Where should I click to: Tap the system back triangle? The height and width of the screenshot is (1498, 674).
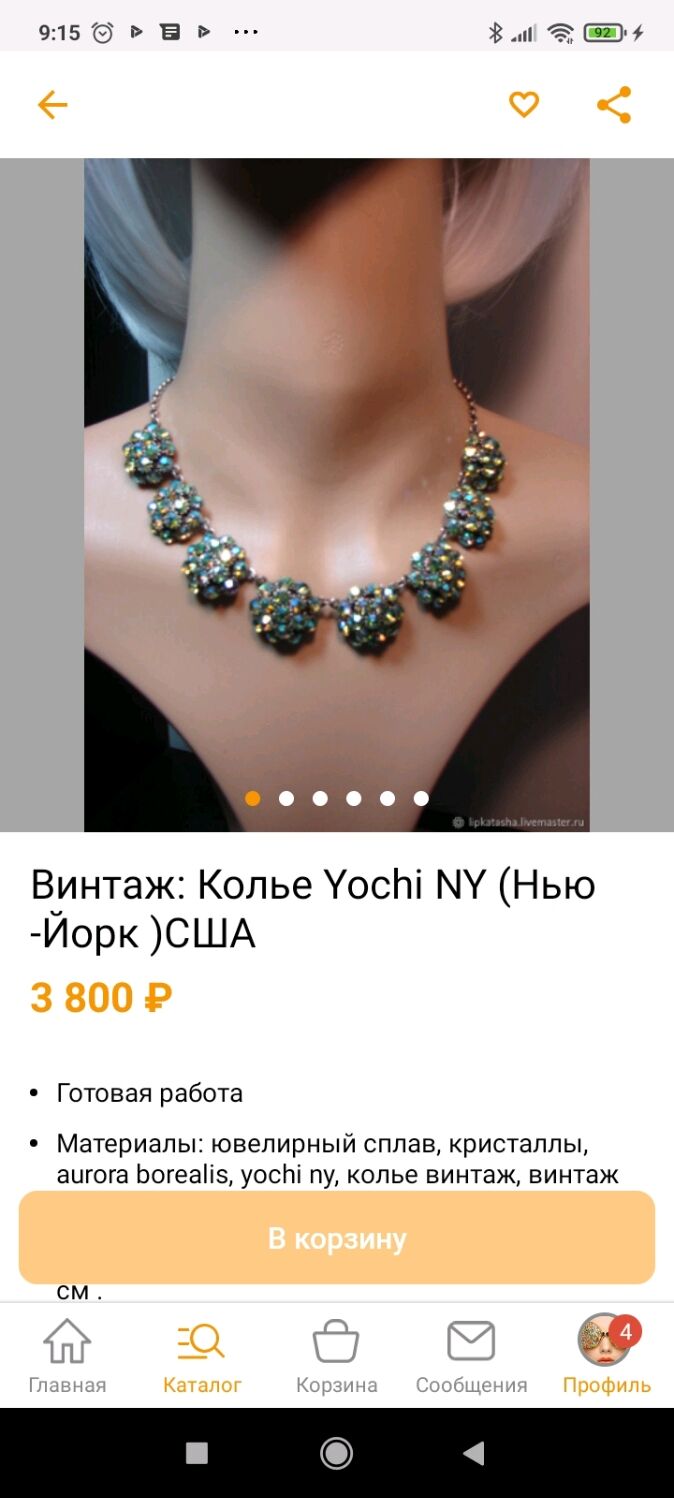click(x=474, y=1453)
